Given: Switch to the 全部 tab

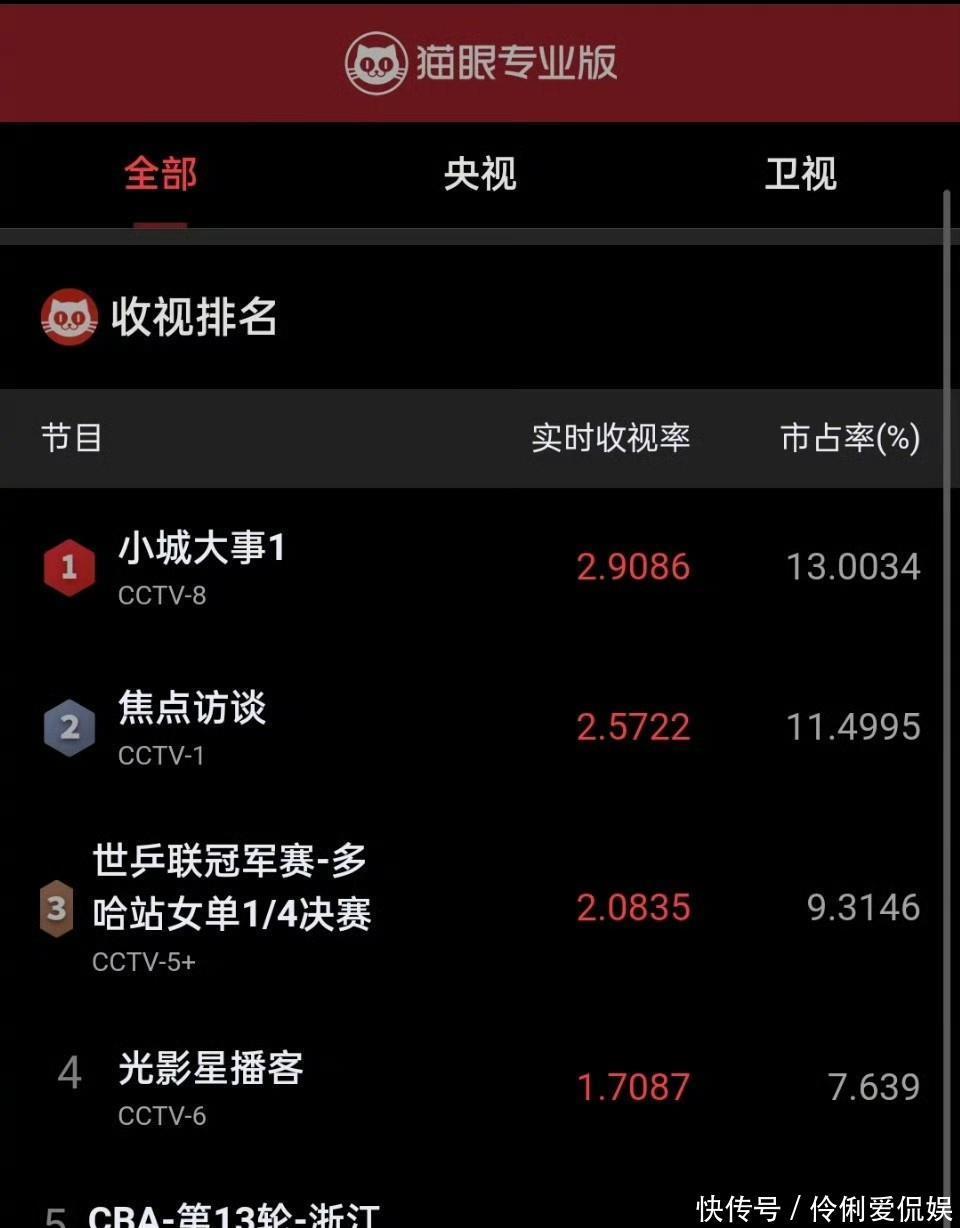Looking at the screenshot, I should [160, 174].
